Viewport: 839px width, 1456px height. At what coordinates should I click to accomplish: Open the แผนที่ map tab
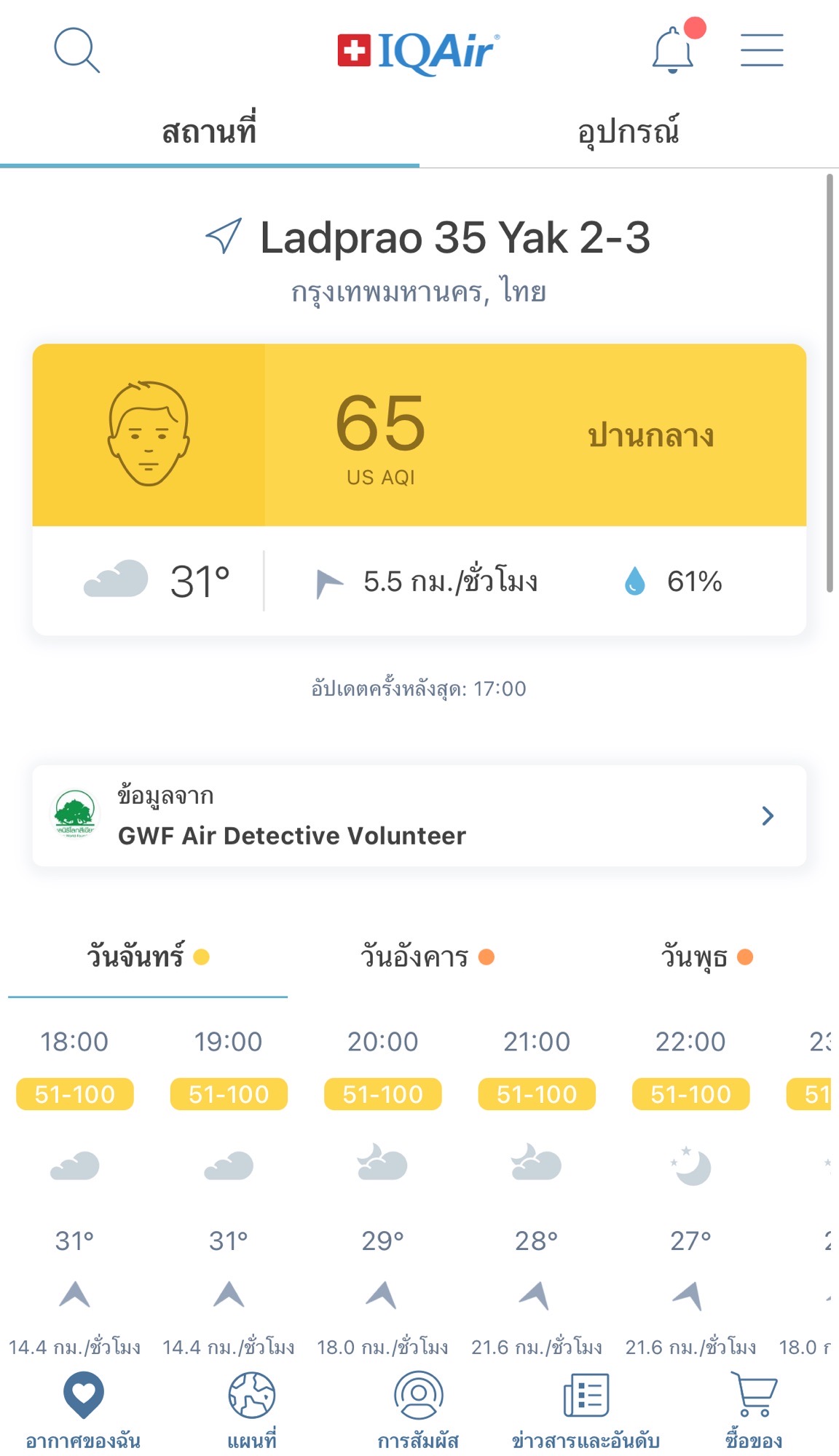(x=251, y=1409)
